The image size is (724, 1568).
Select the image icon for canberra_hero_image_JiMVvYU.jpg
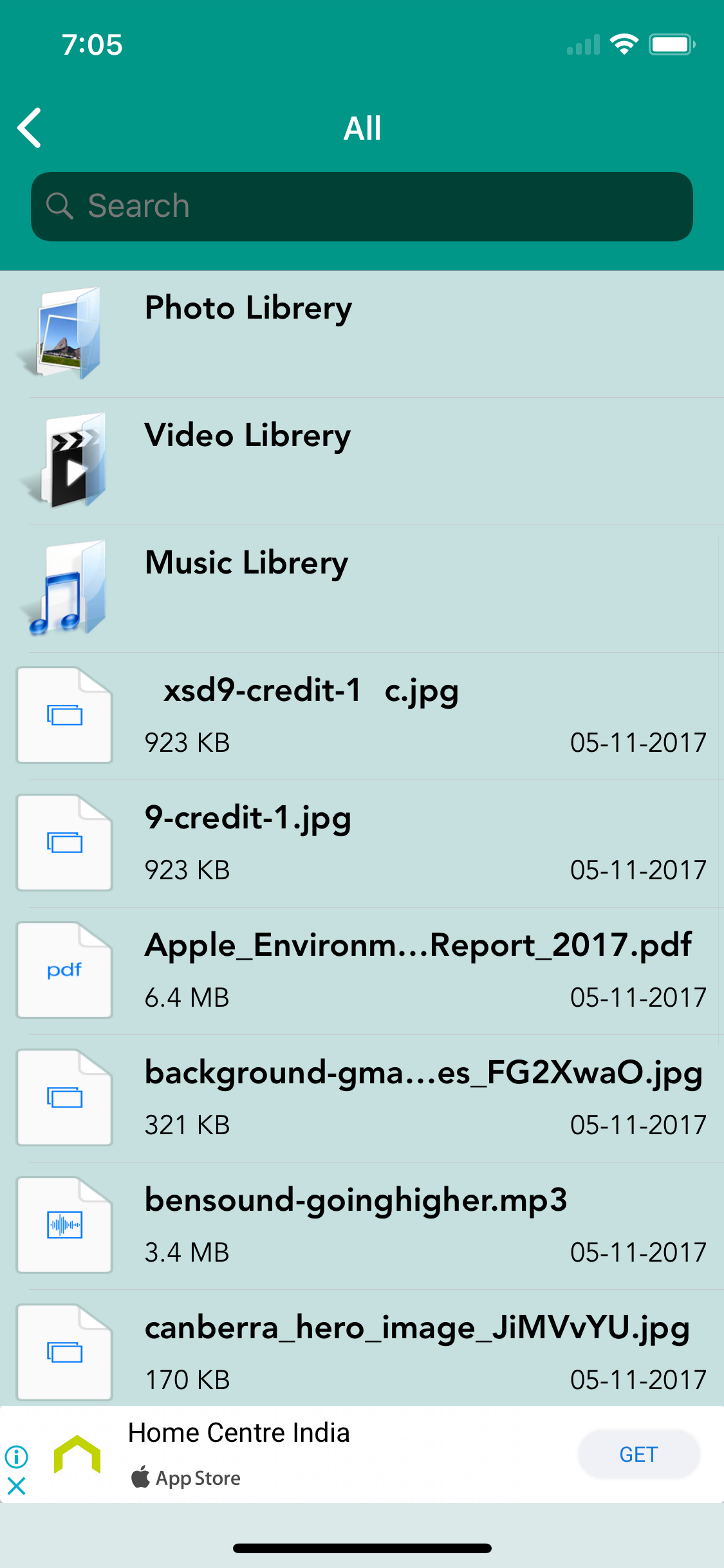[x=64, y=1352]
